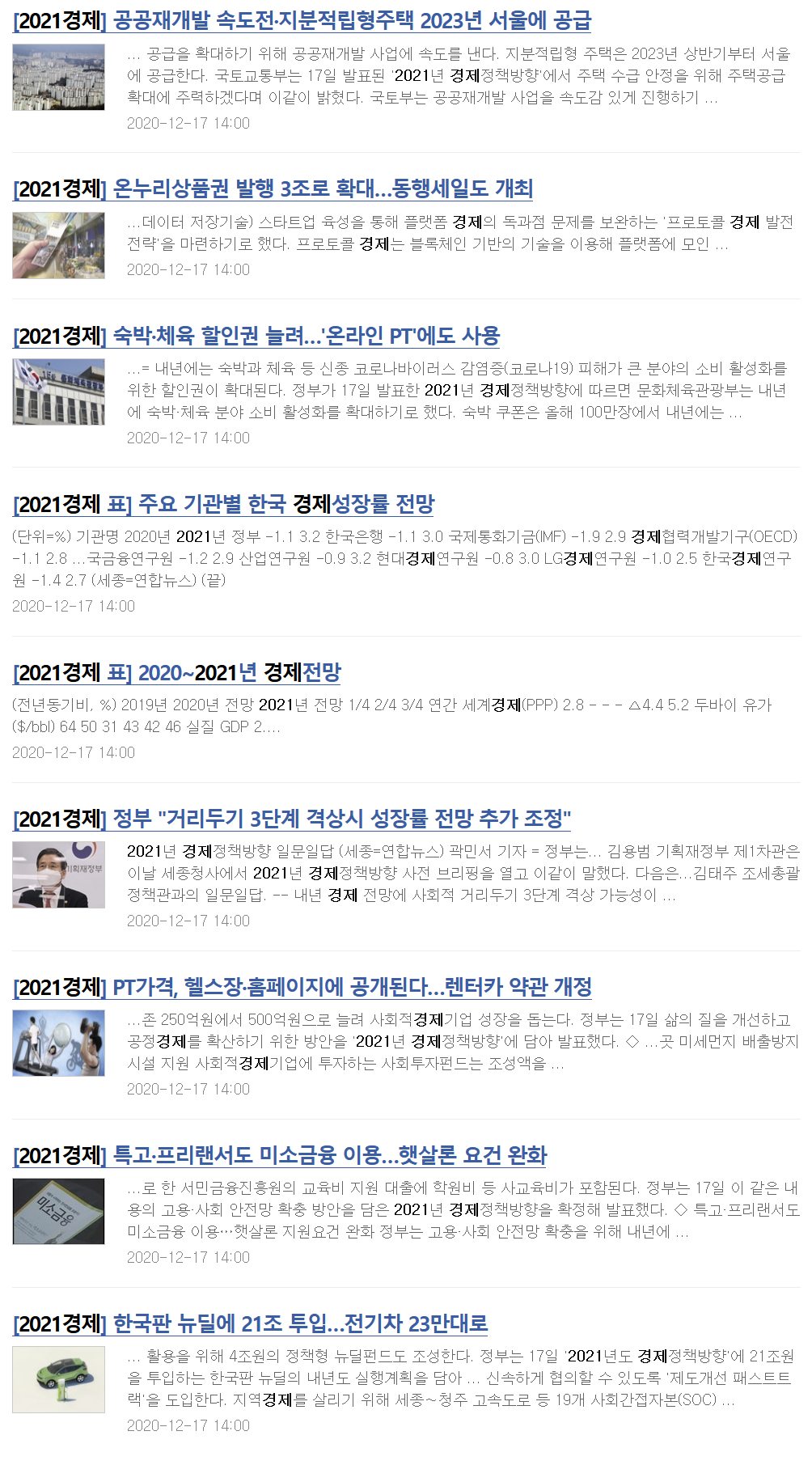Tap the green electric car thumbnail
812x1465 pixels.
click(x=58, y=1379)
